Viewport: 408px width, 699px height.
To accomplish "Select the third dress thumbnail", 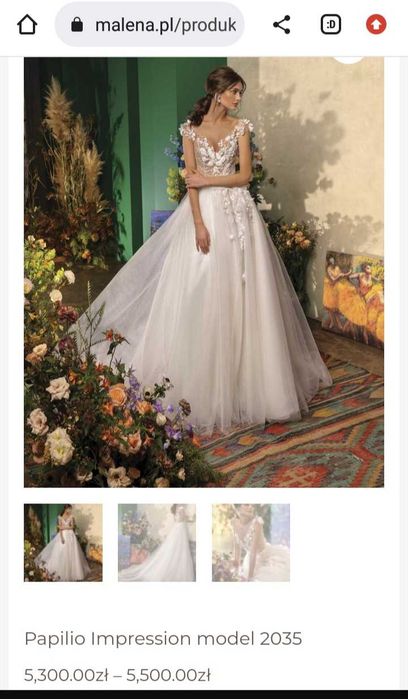I will coord(251,543).
